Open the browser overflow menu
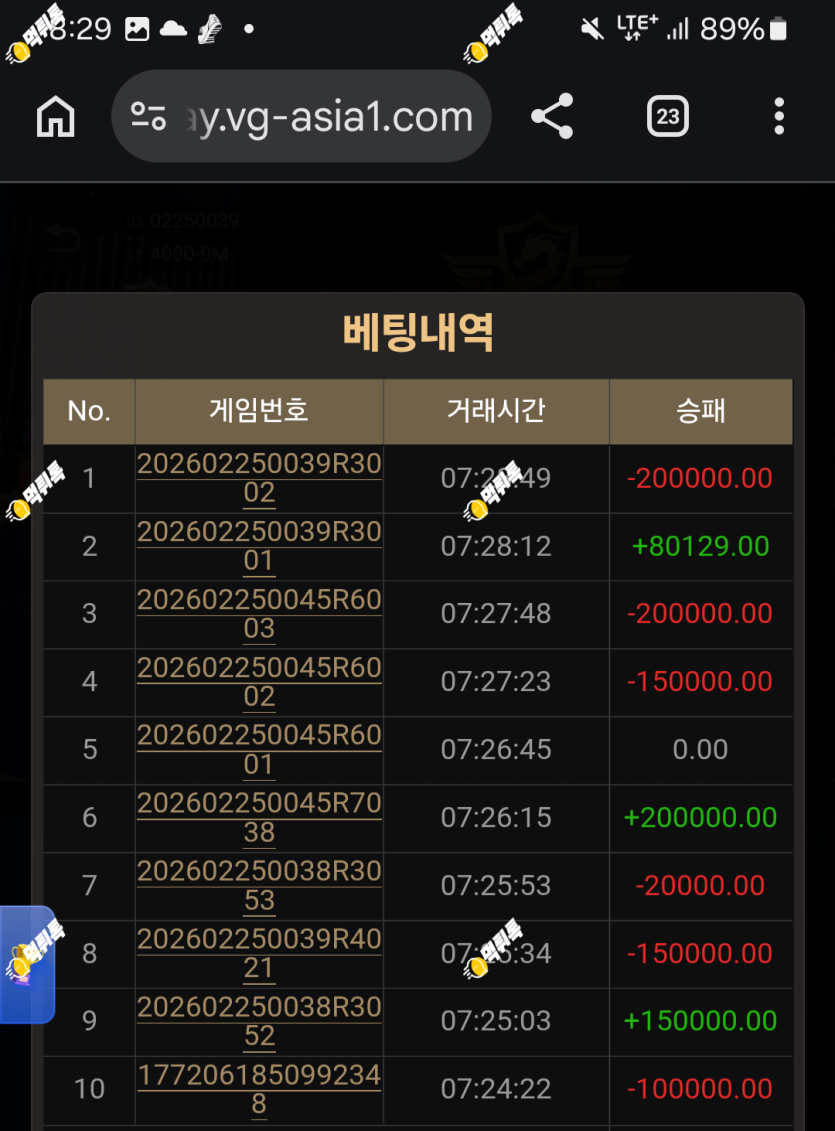835x1131 pixels. coord(779,116)
